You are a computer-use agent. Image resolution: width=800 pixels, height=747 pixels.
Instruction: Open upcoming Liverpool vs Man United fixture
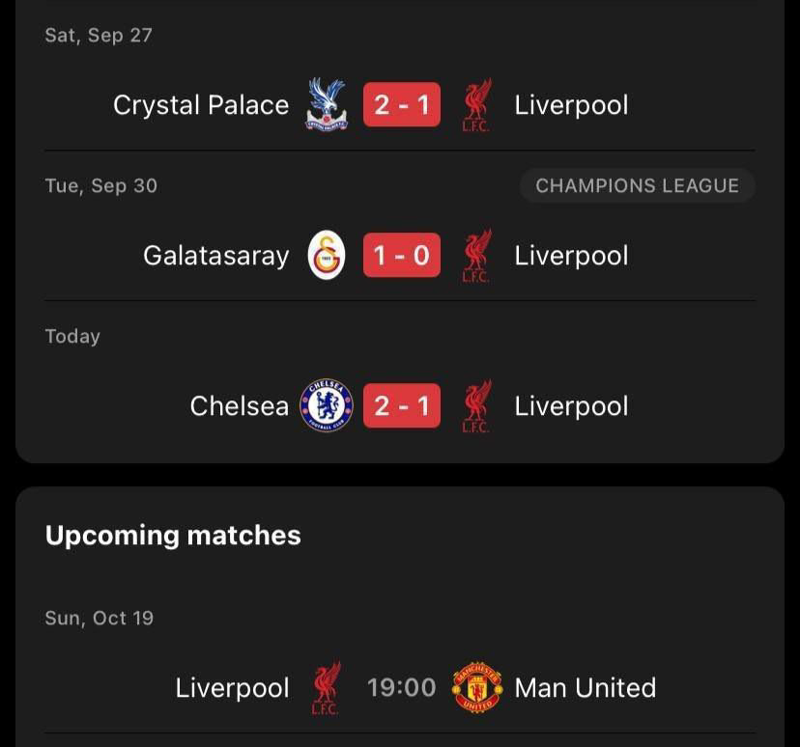401,688
